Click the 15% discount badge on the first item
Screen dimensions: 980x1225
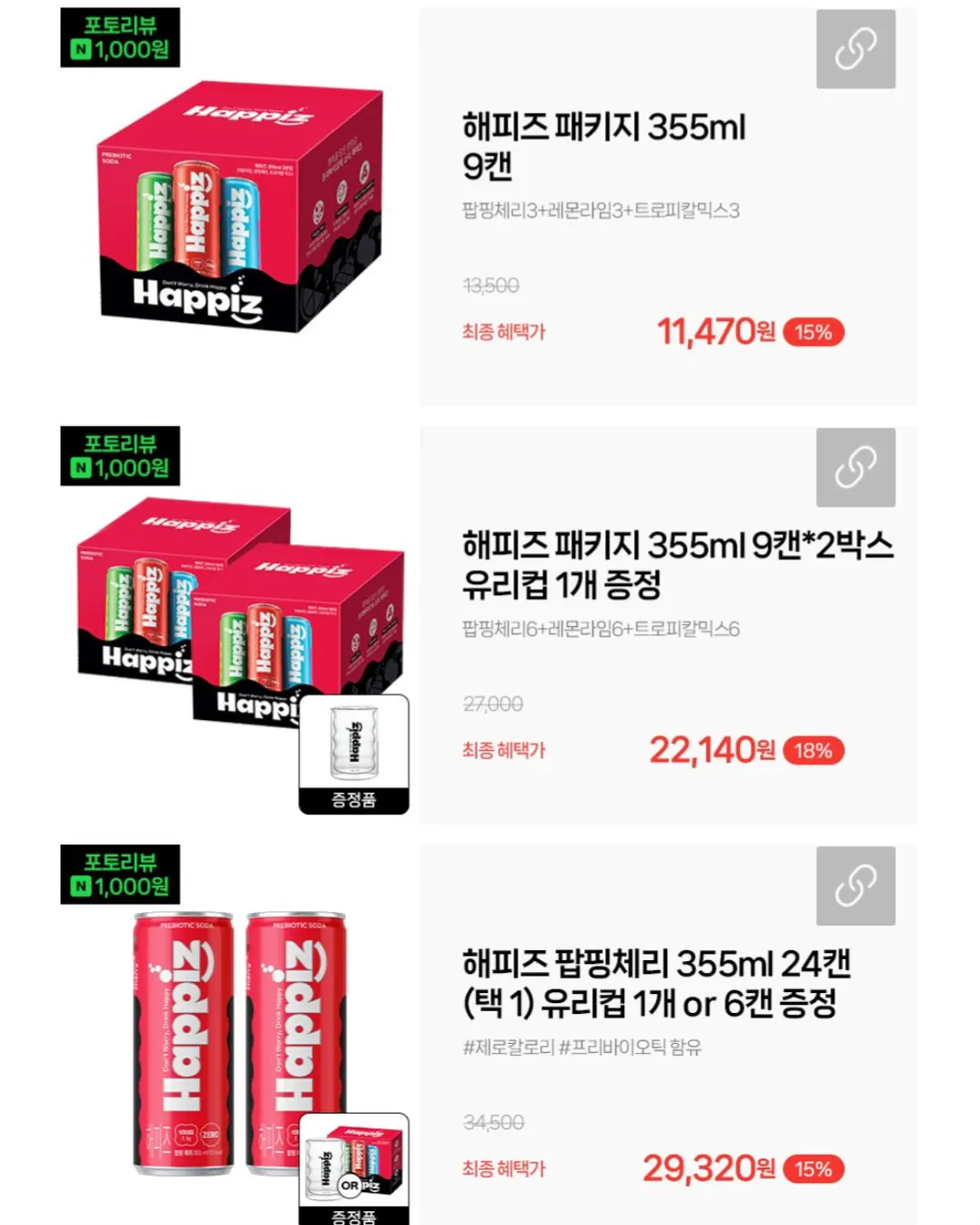click(813, 333)
